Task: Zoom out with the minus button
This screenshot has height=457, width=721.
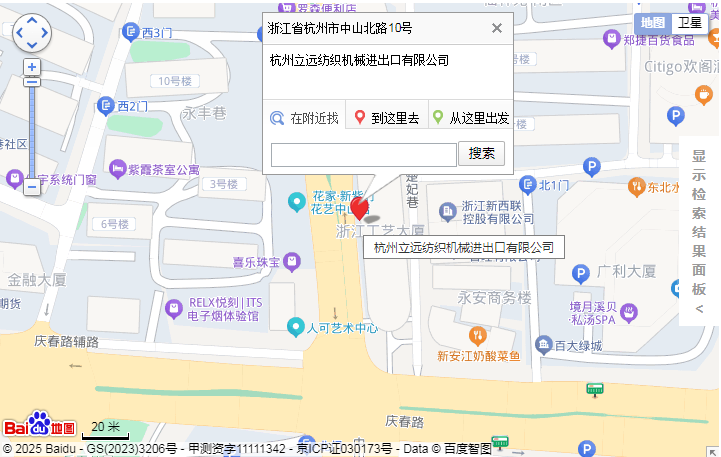Action: pos(32,186)
